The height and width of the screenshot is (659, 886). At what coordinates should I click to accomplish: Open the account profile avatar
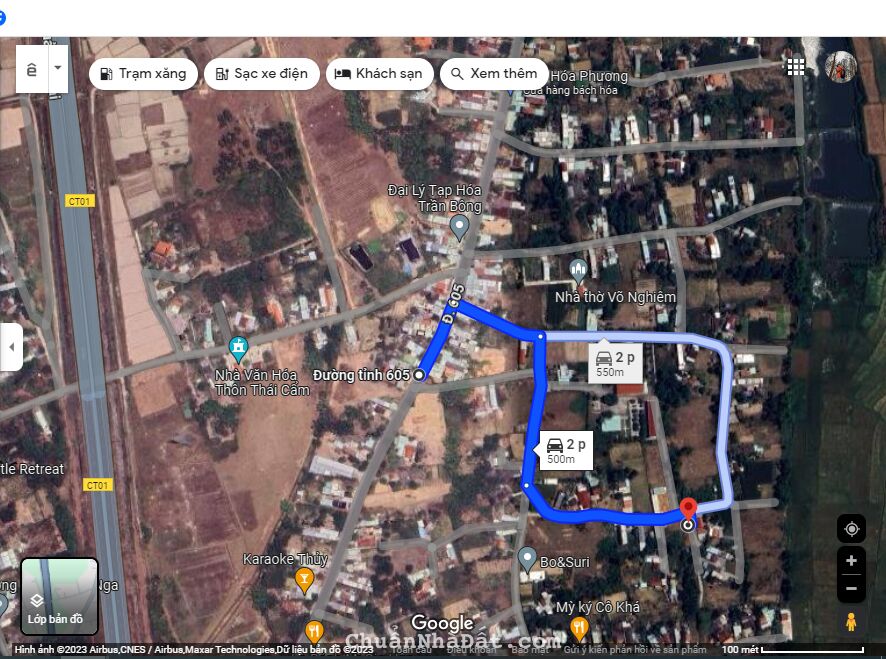point(840,67)
